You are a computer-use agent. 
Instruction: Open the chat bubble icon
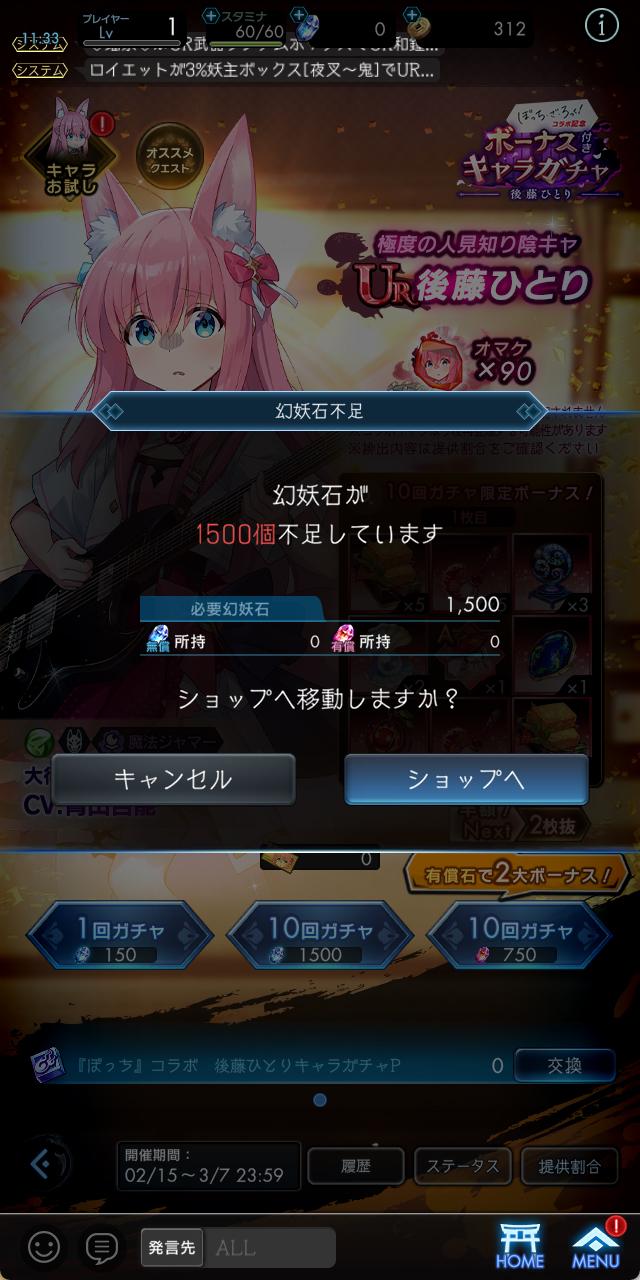[x=101, y=1247]
